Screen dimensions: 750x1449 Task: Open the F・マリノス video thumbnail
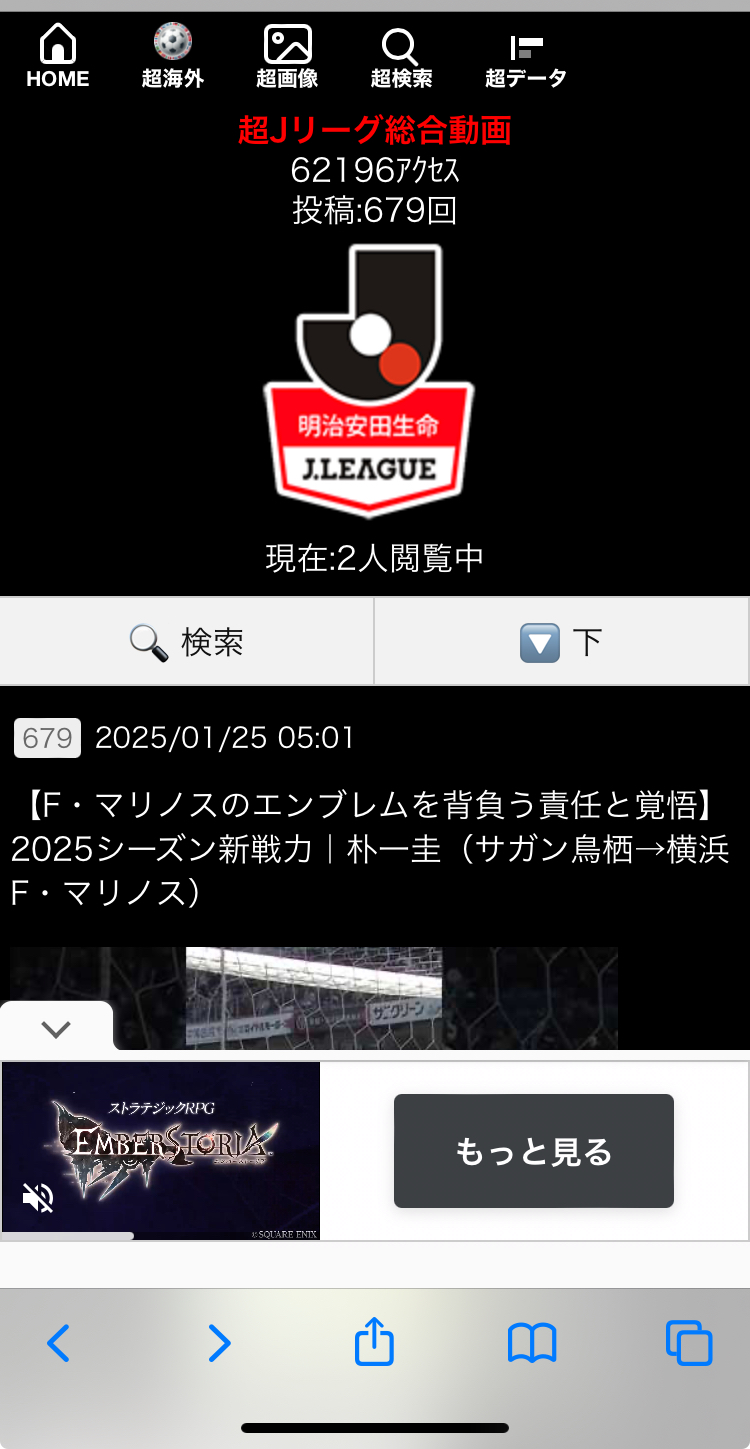(x=314, y=997)
